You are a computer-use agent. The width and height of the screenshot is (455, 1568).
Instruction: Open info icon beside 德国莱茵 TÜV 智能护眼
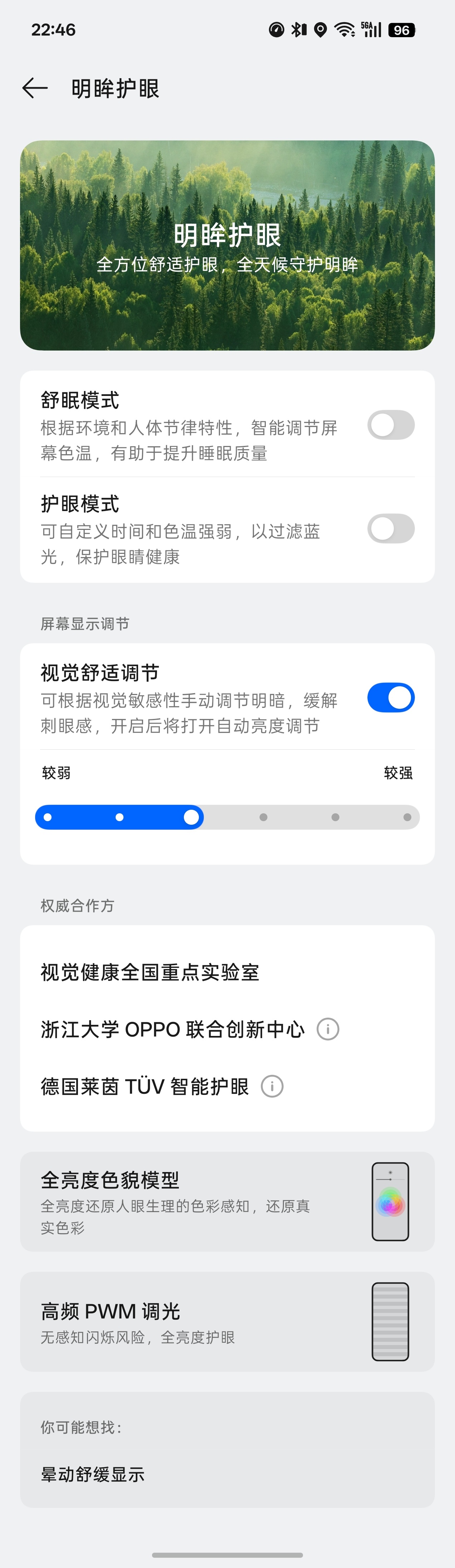coord(271,1086)
